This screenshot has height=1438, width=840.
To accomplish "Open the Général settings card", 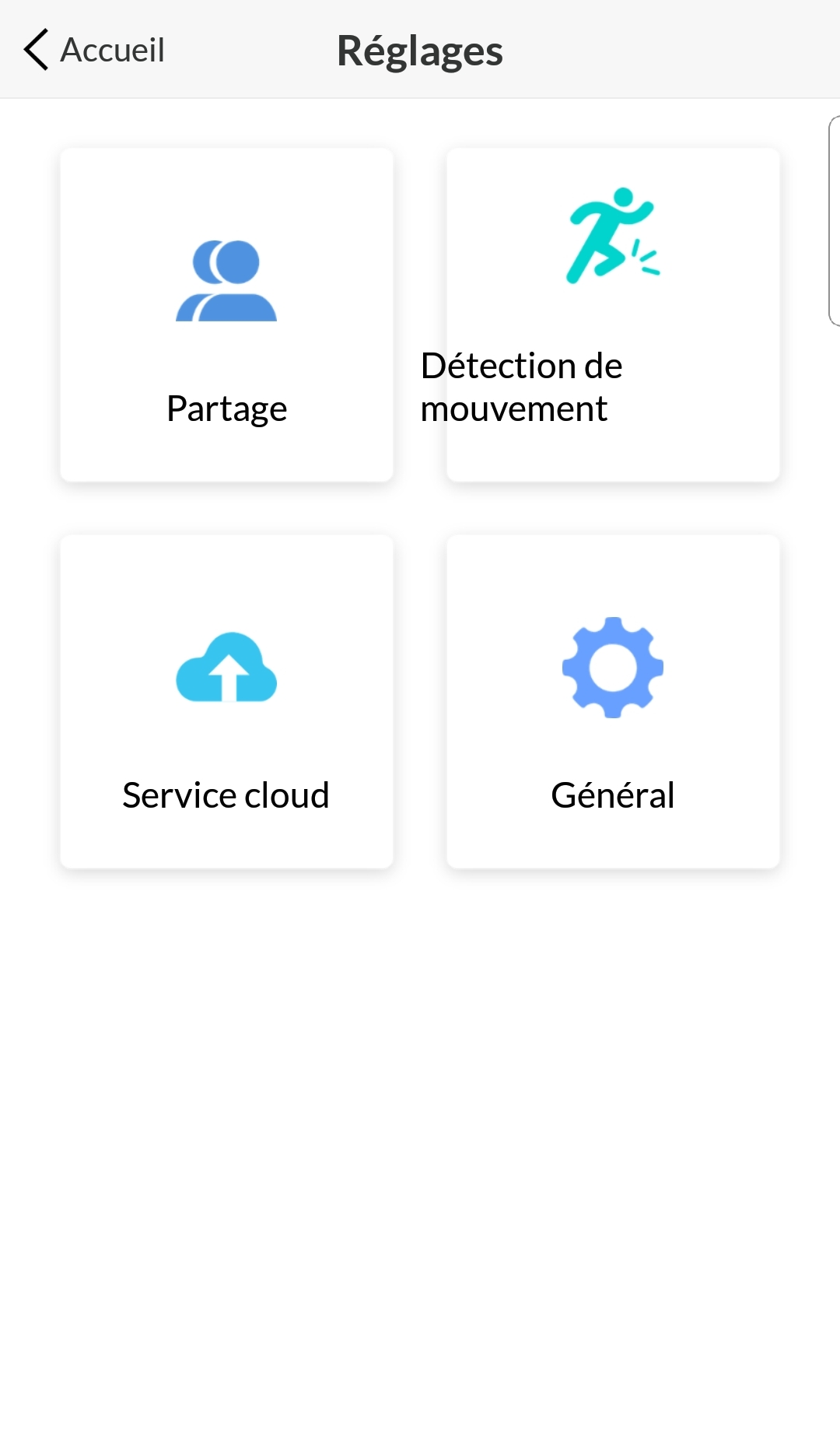I will 613,701.
